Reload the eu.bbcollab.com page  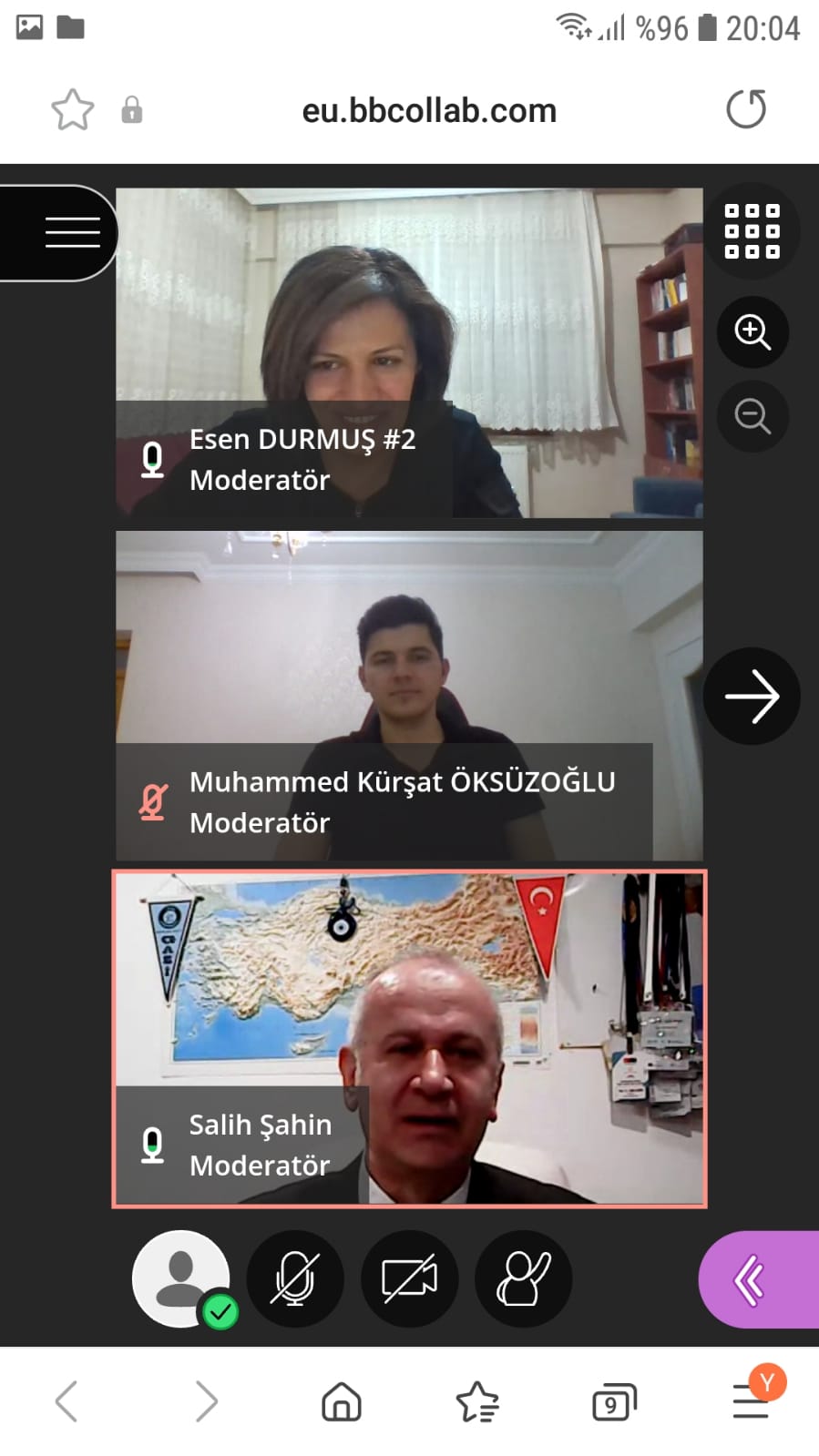(x=745, y=110)
